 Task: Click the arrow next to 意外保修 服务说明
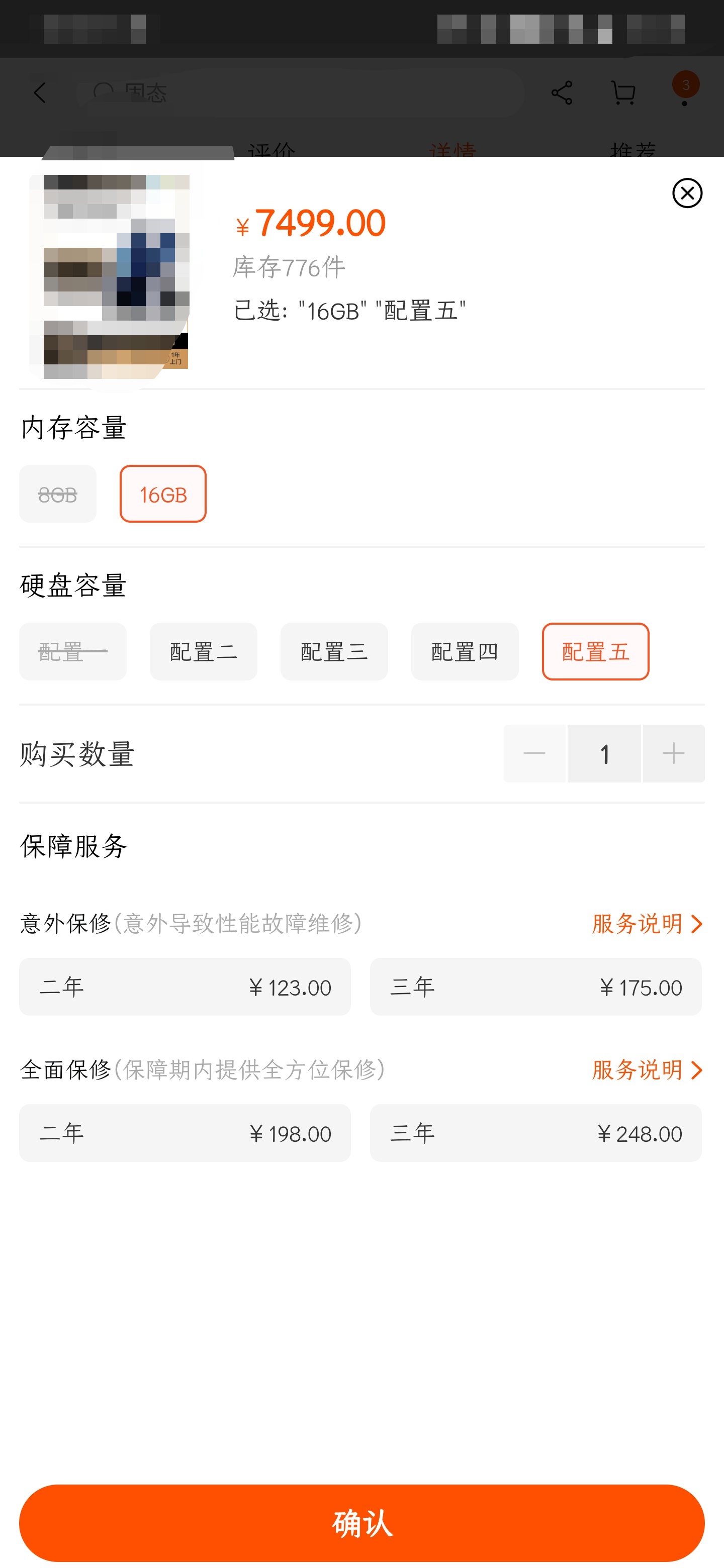pos(698,923)
